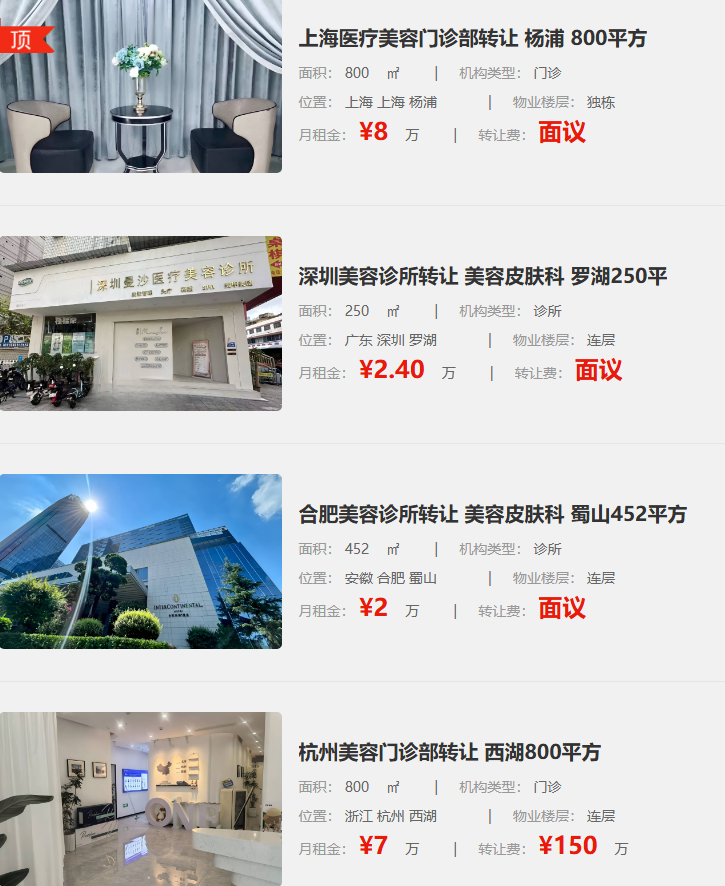Open the 合肥美容诊所转让 蜀山452平方 listing
Viewport: 725px width, 886px height.
[x=492, y=515]
